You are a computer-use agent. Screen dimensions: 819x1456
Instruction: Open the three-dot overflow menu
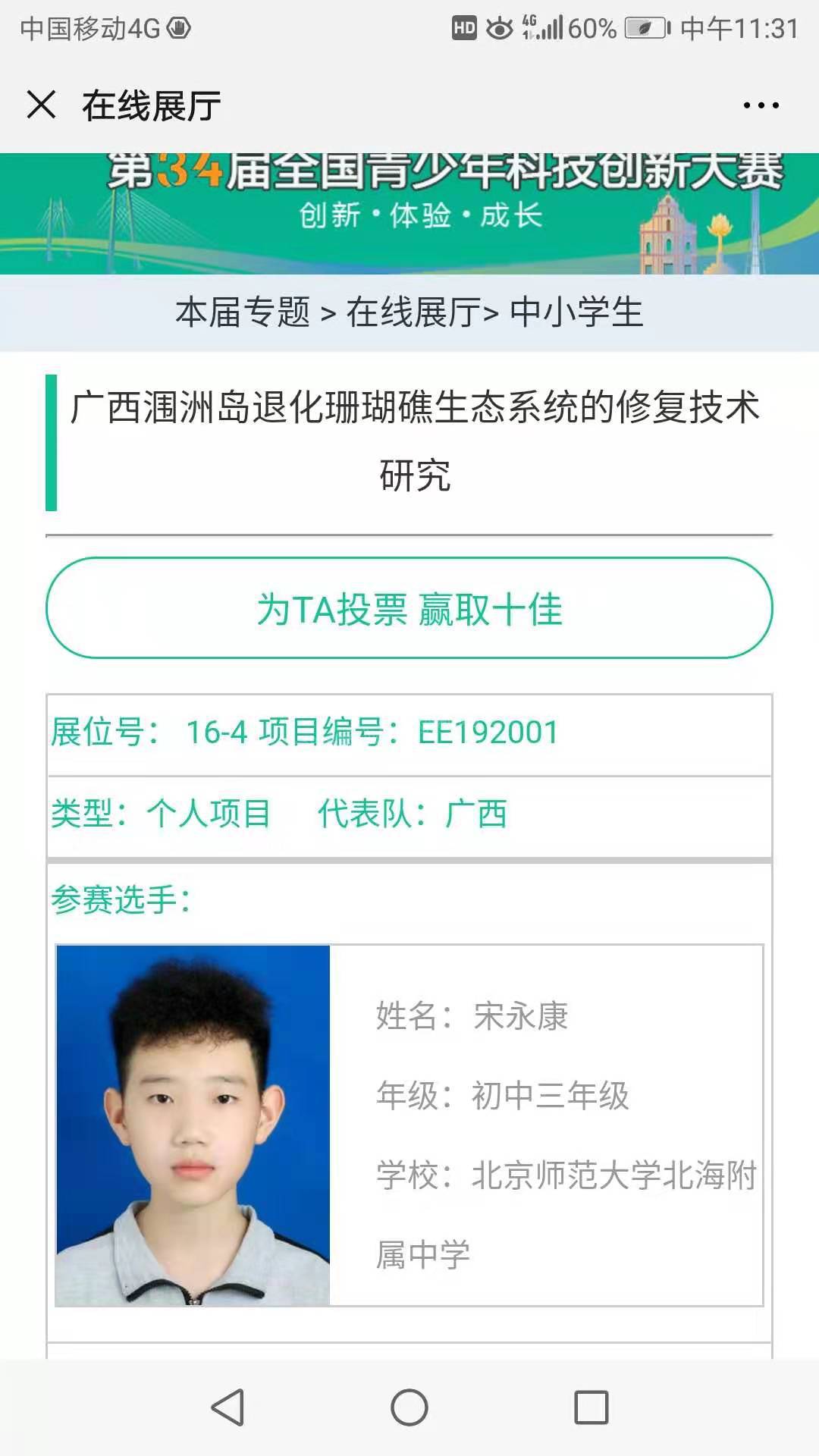tap(761, 105)
